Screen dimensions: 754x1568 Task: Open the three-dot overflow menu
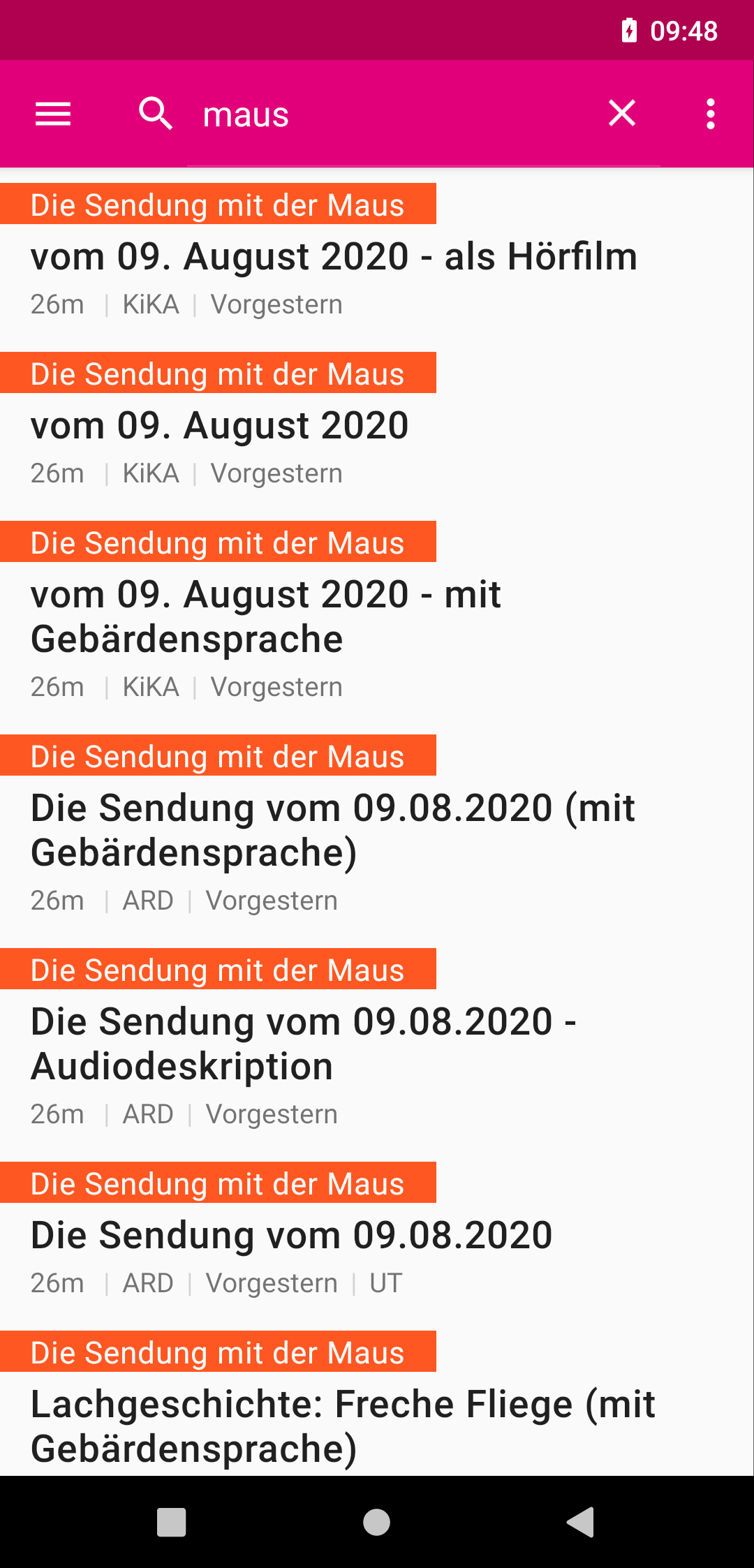pos(710,114)
